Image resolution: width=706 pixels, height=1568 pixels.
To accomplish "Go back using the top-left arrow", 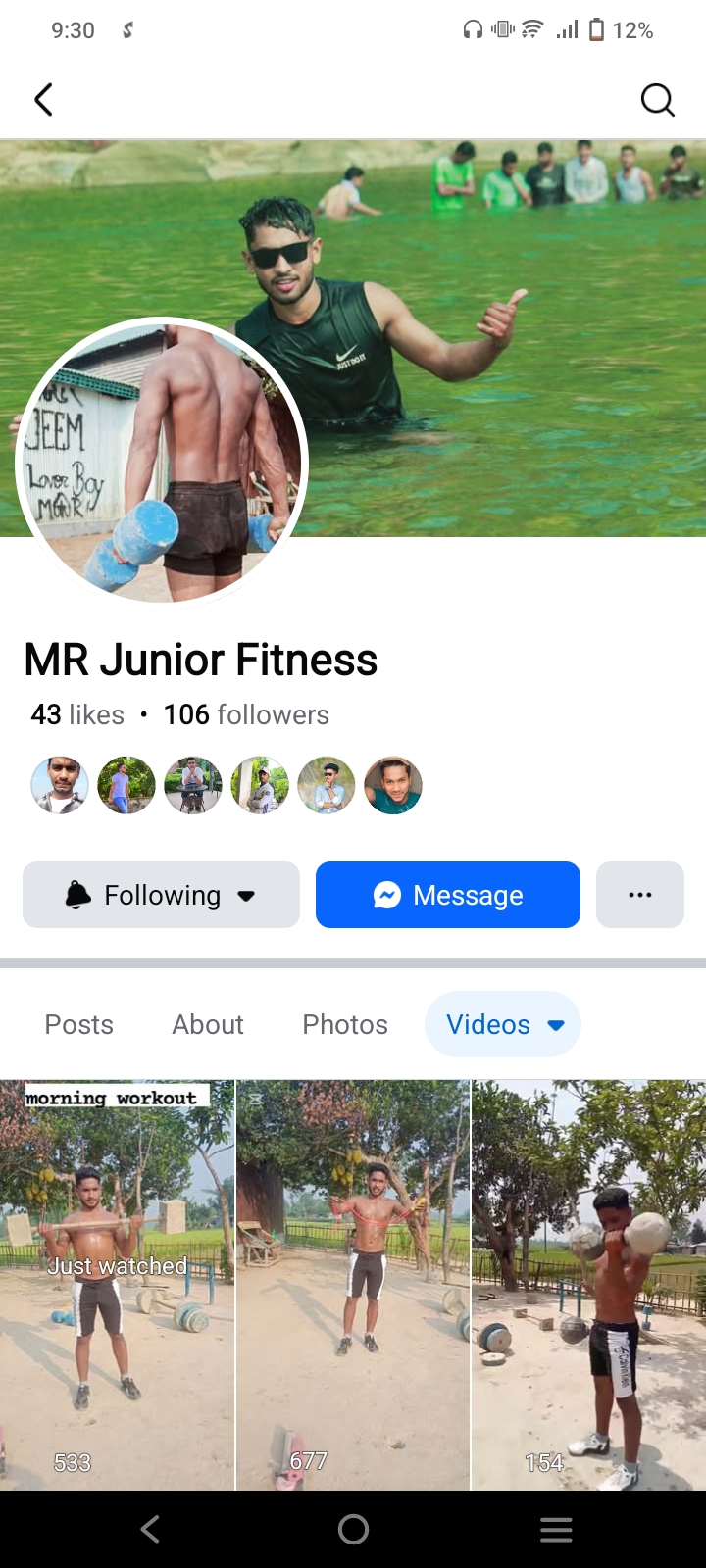I will (43, 100).
